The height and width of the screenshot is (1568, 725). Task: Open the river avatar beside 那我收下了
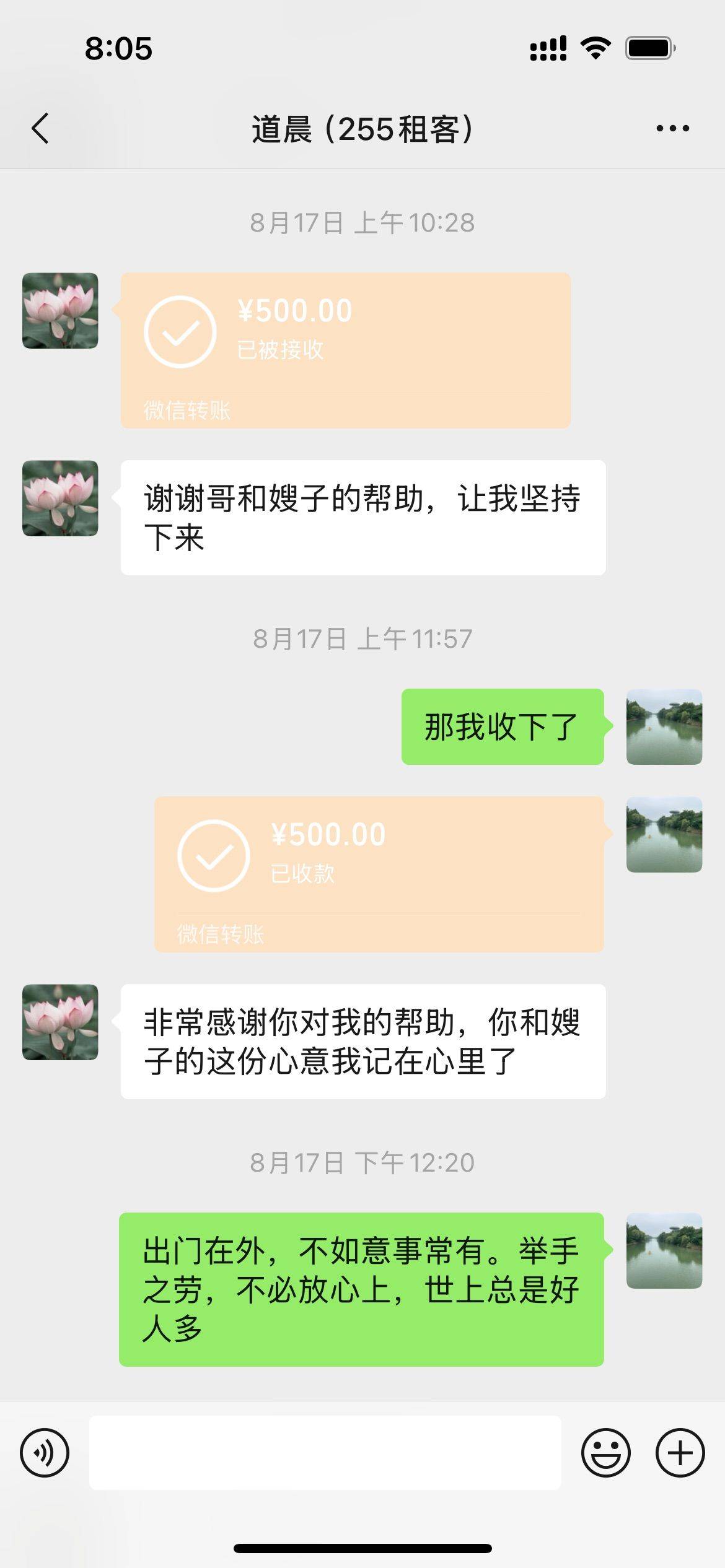(664, 726)
